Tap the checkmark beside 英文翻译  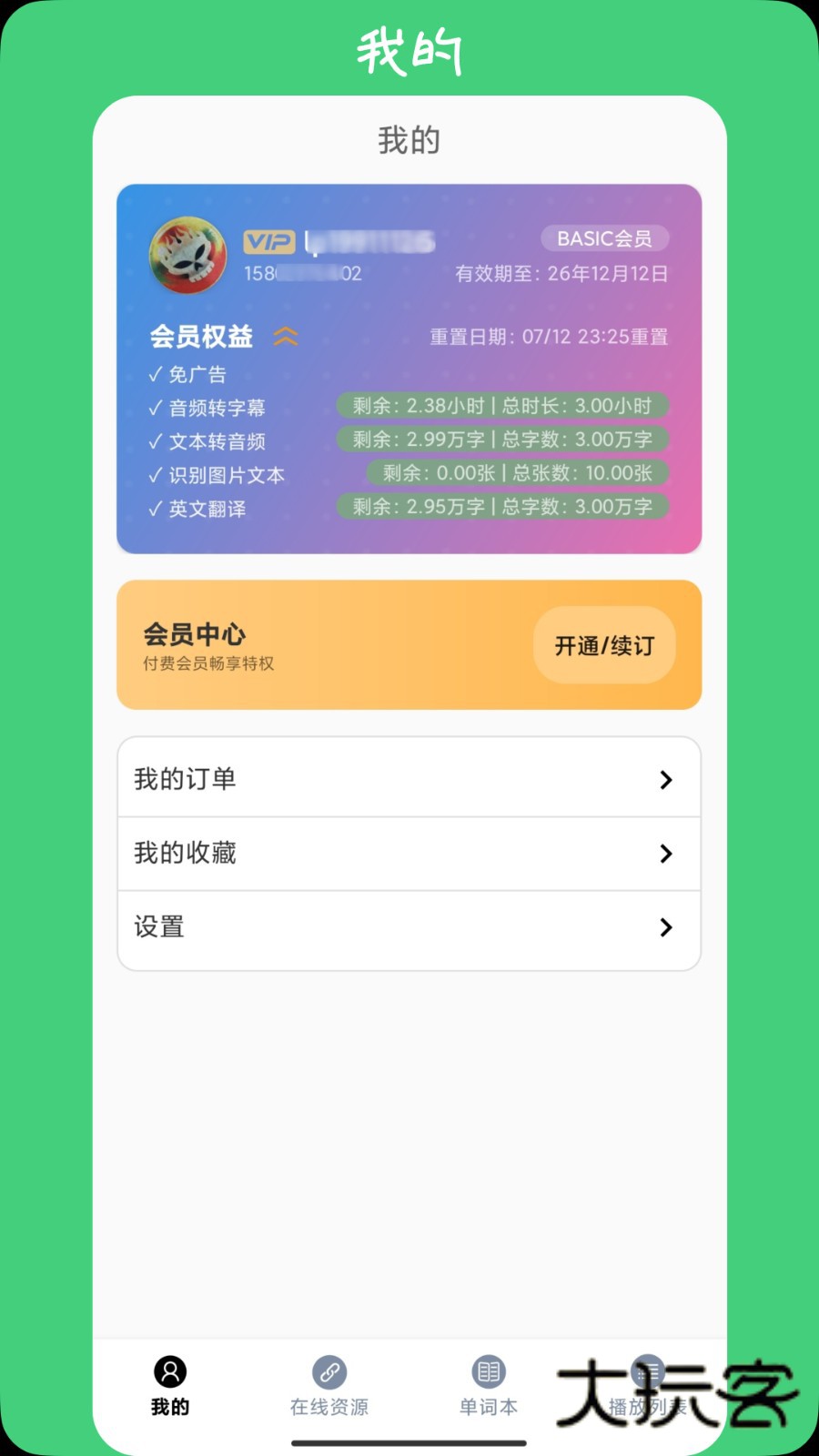pos(155,508)
